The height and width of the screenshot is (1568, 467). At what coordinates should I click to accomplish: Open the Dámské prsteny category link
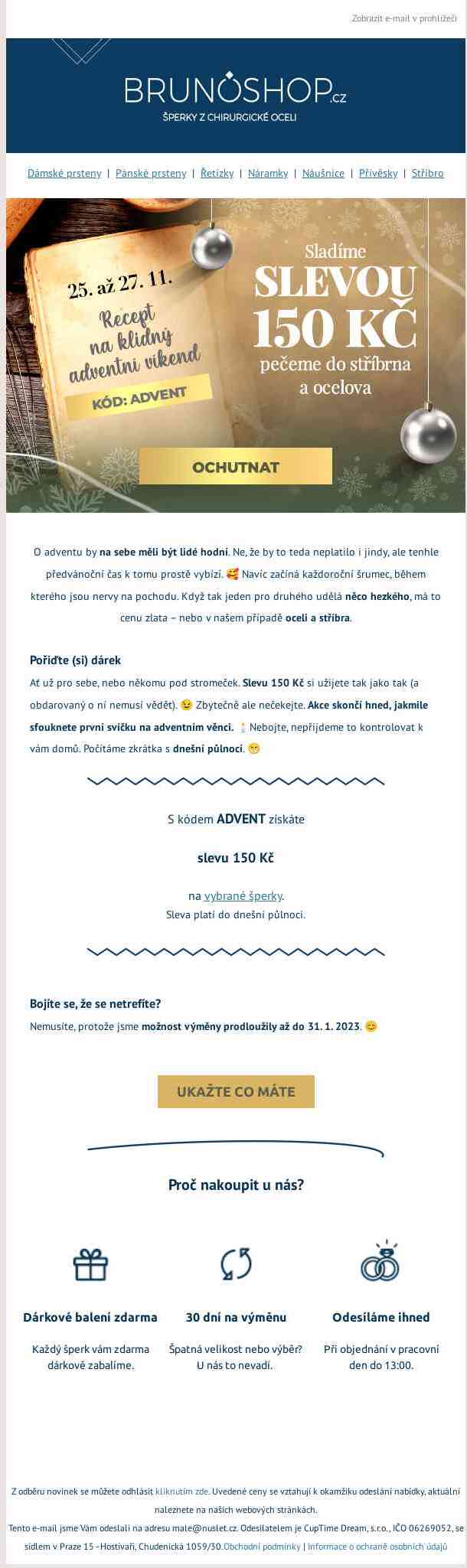pos(64,174)
